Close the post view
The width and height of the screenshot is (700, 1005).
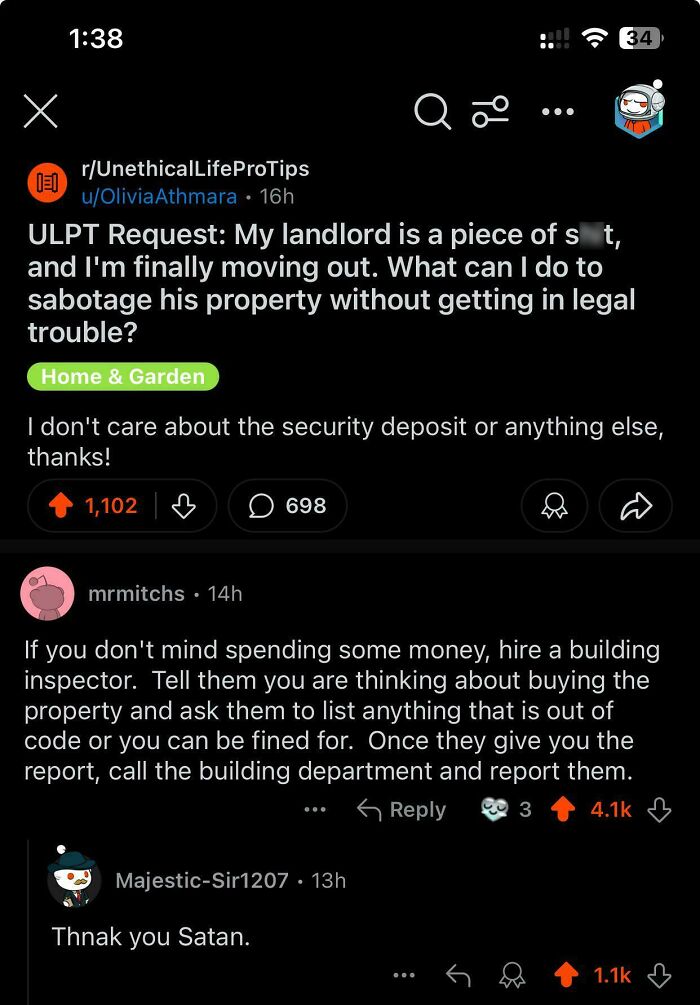pyautogui.click(x=41, y=112)
